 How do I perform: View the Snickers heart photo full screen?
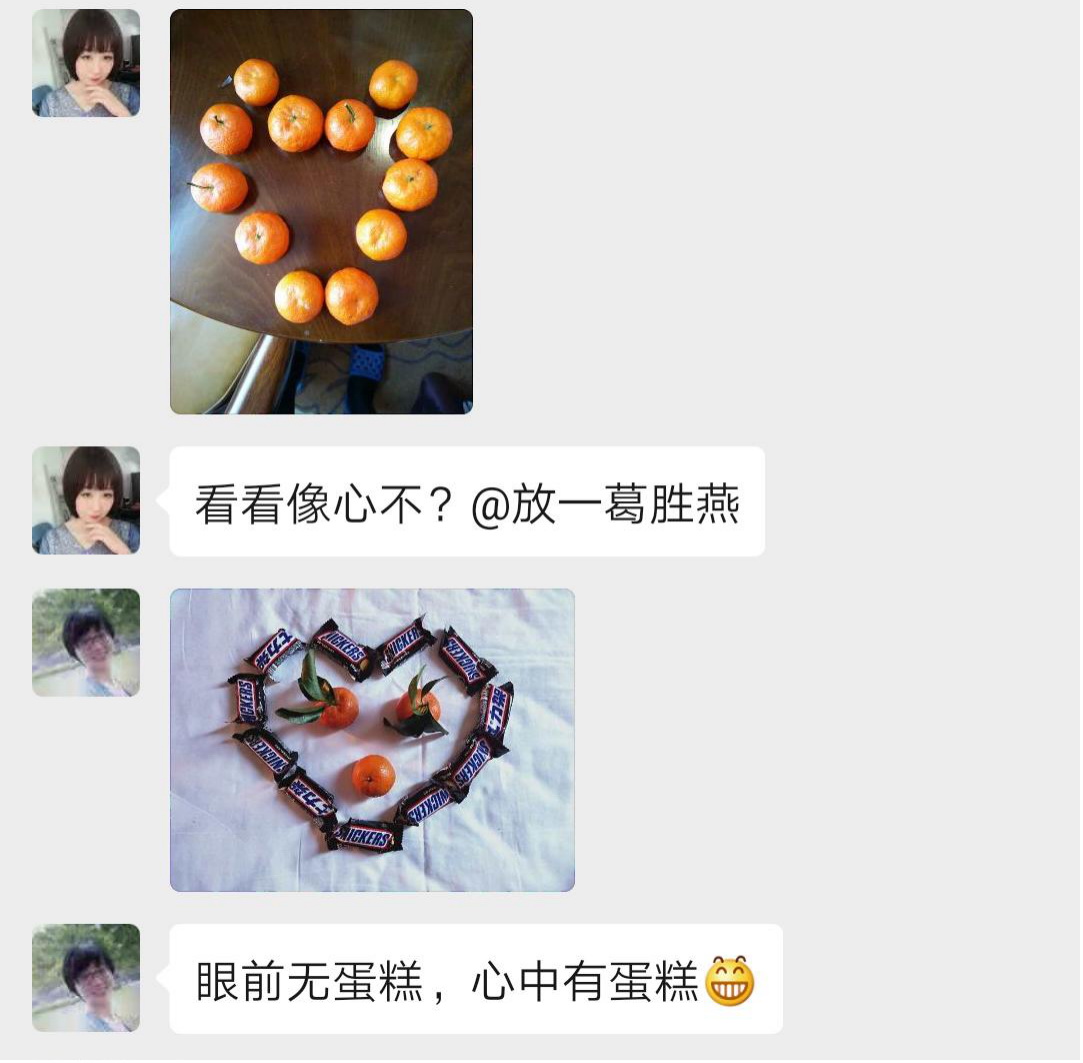click(x=372, y=740)
